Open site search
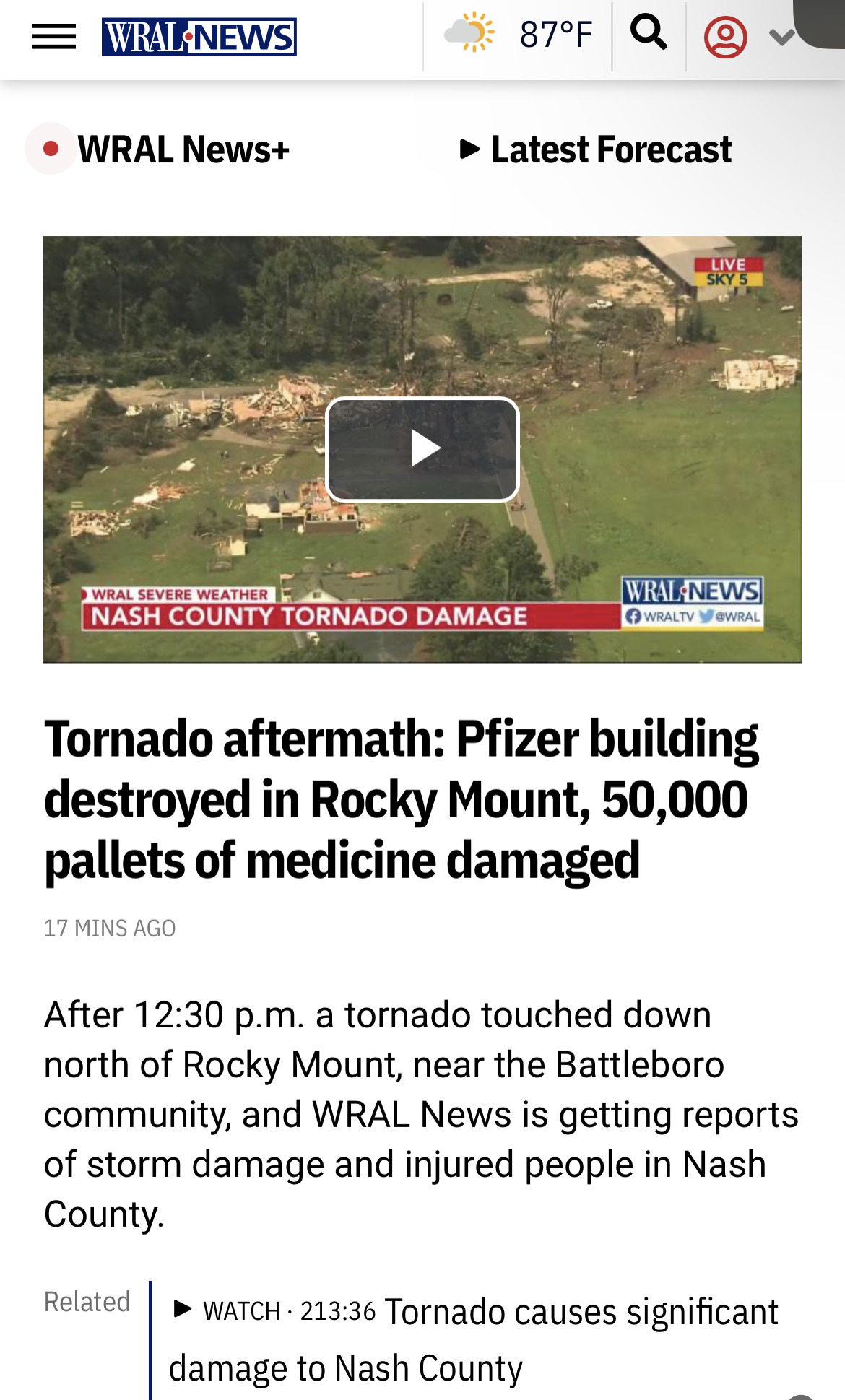 click(649, 33)
